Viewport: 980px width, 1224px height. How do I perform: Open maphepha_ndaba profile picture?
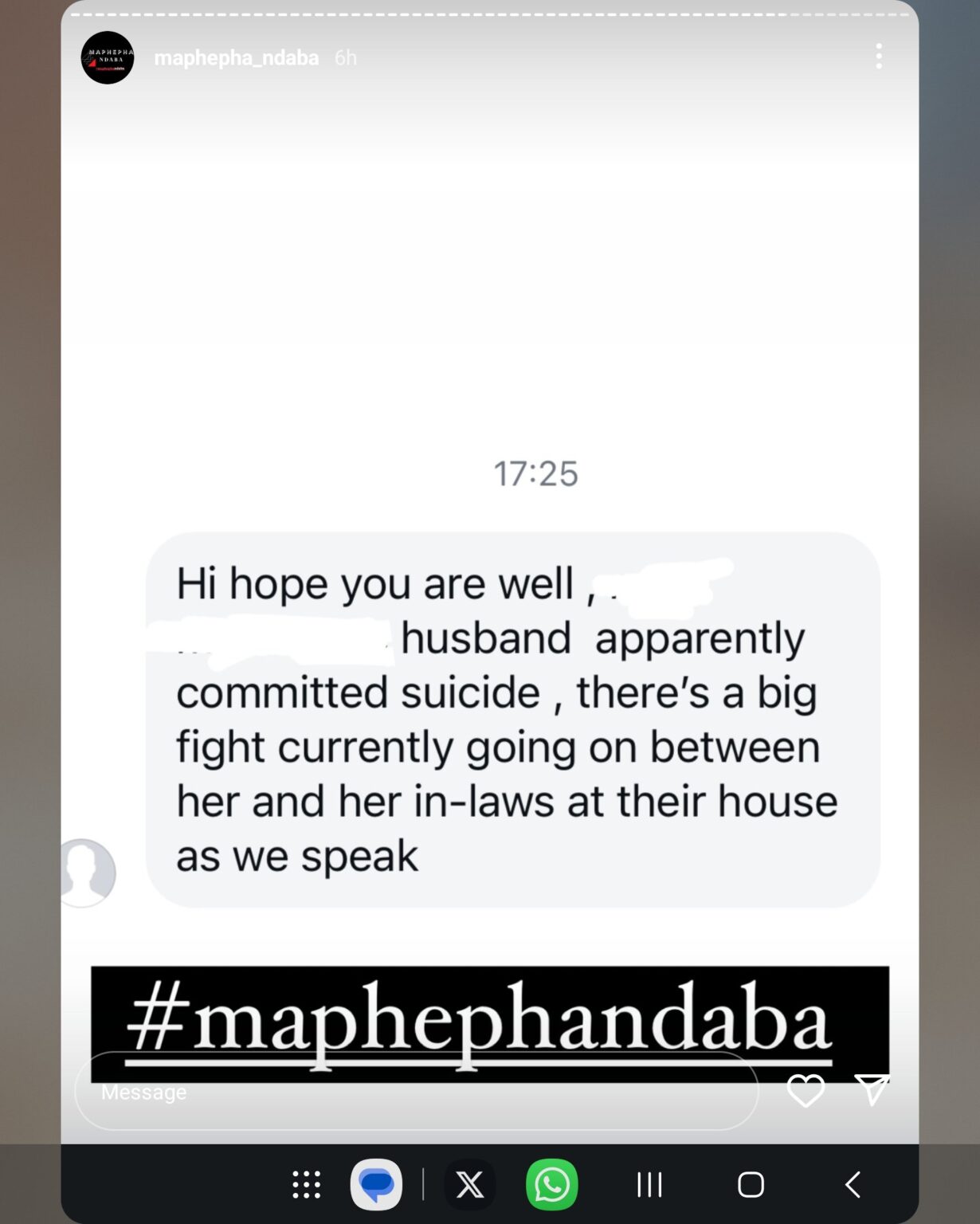coord(108,57)
